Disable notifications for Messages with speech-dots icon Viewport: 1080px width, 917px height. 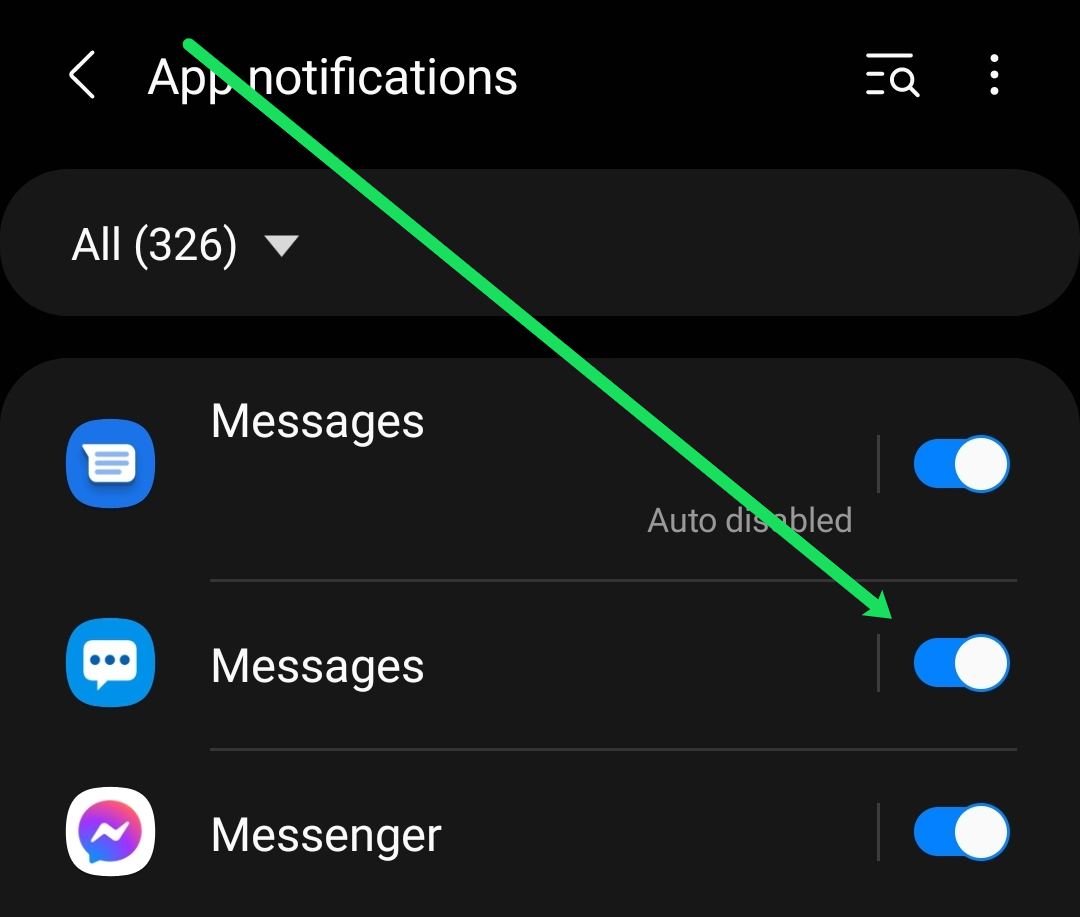point(962,663)
